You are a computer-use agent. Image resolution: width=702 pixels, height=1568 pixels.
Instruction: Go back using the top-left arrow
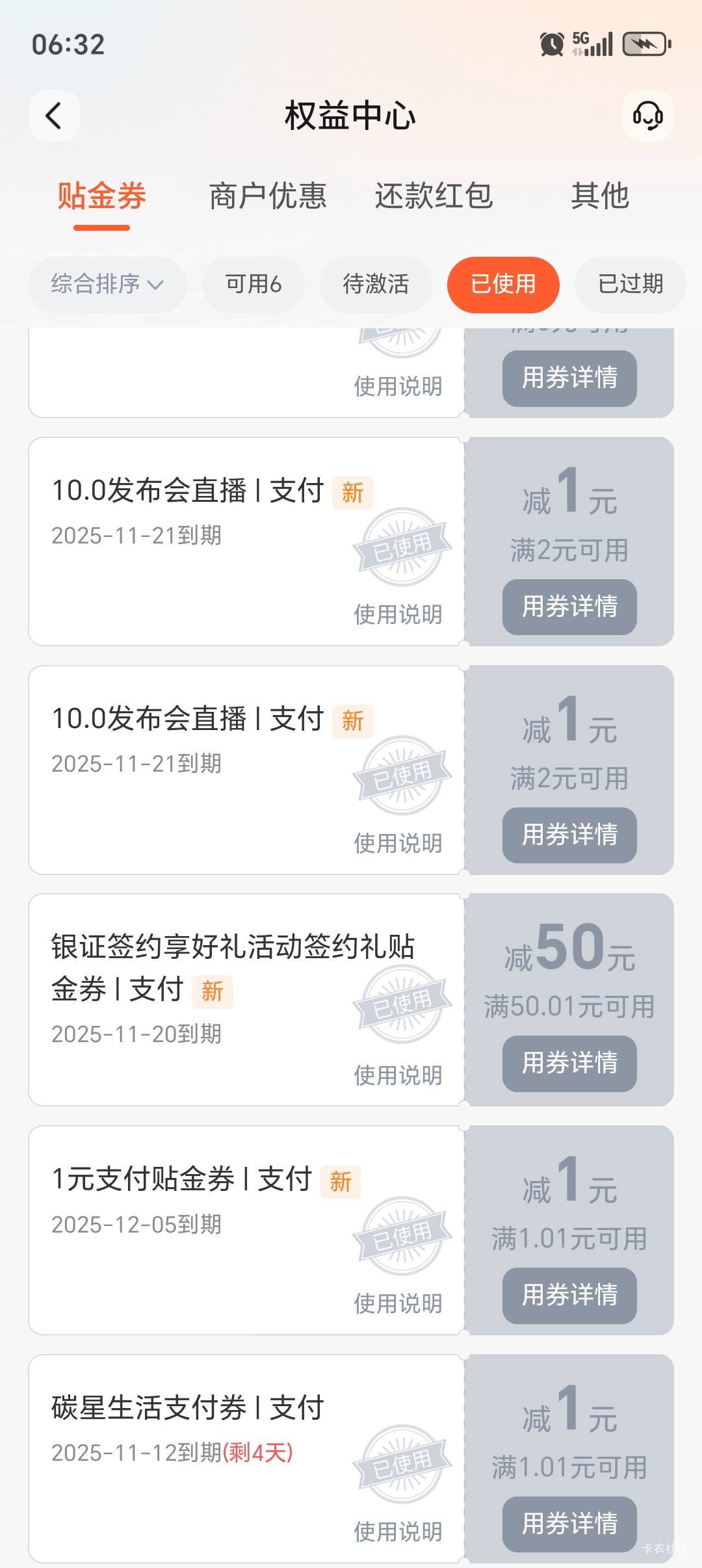click(54, 116)
